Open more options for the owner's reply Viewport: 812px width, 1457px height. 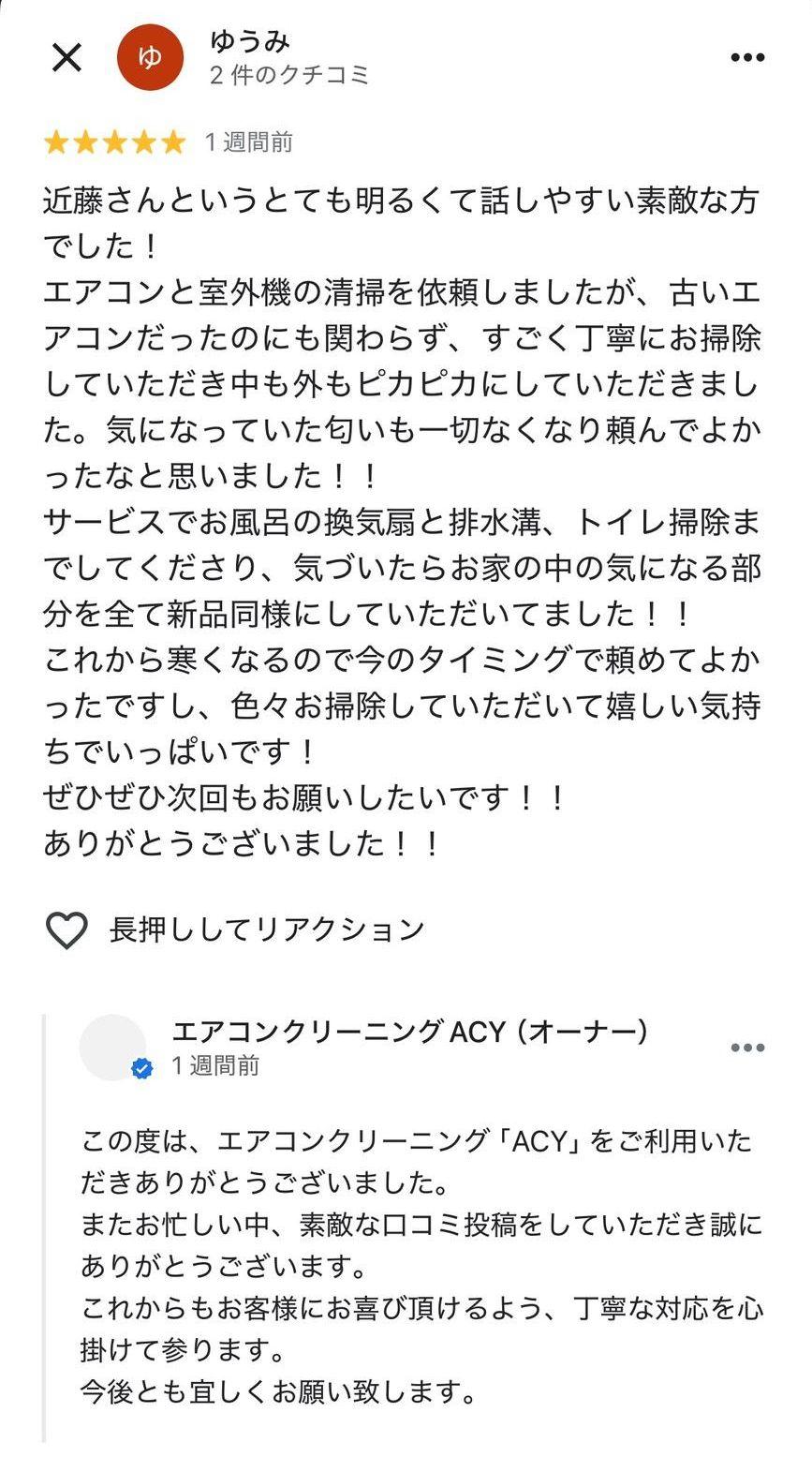click(x=746, y=1048)
